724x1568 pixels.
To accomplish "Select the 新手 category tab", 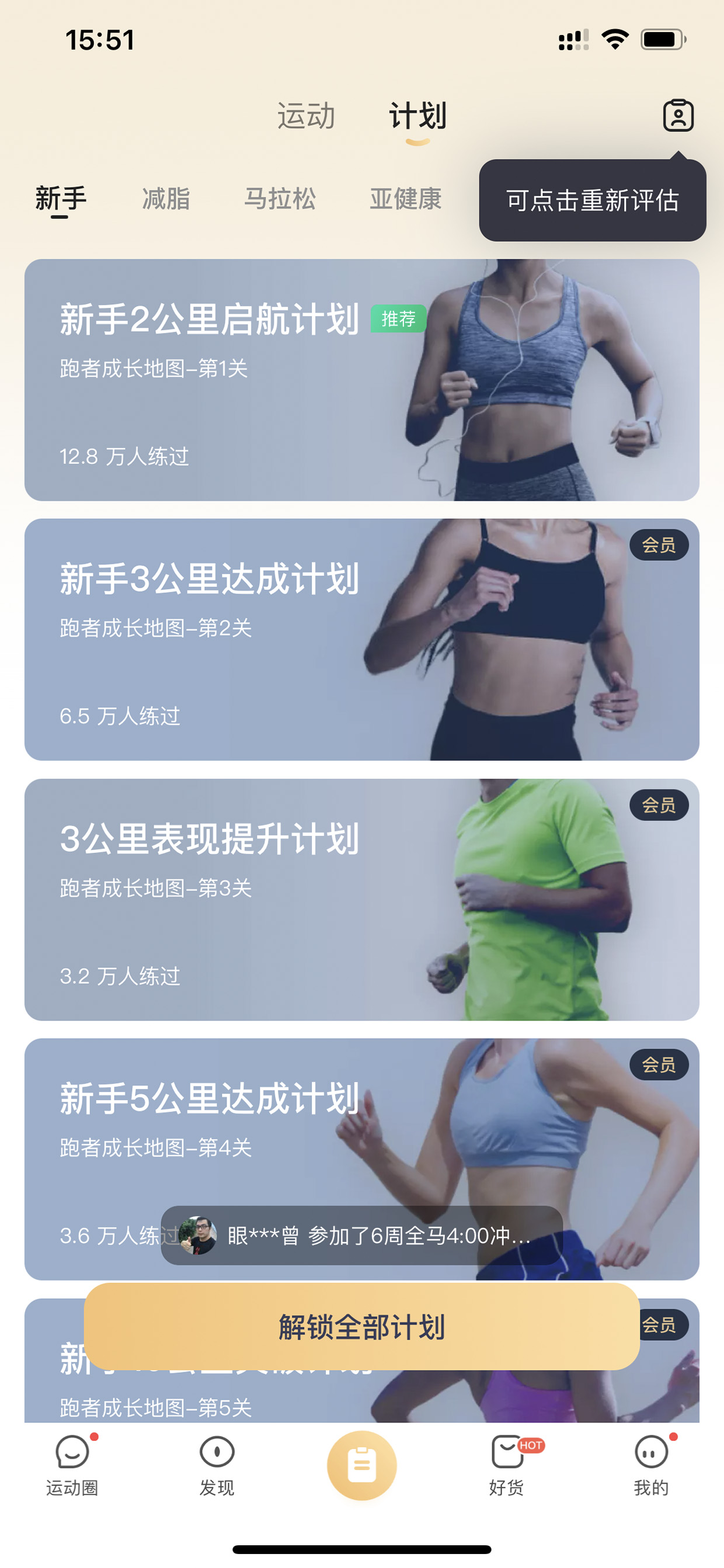I will pyautogui.click(x=61, y=199).
